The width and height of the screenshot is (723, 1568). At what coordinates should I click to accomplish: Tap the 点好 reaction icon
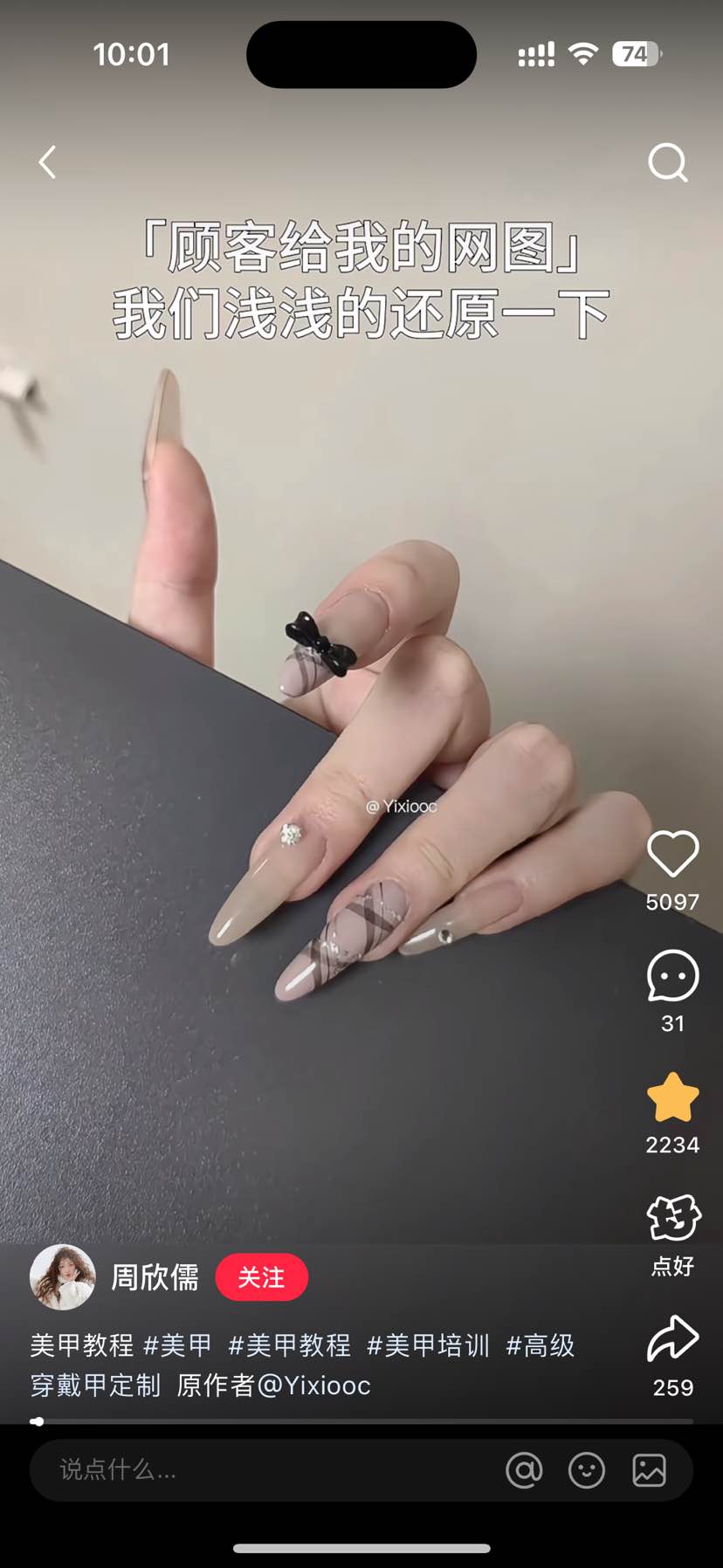(x=672, y=1219)
